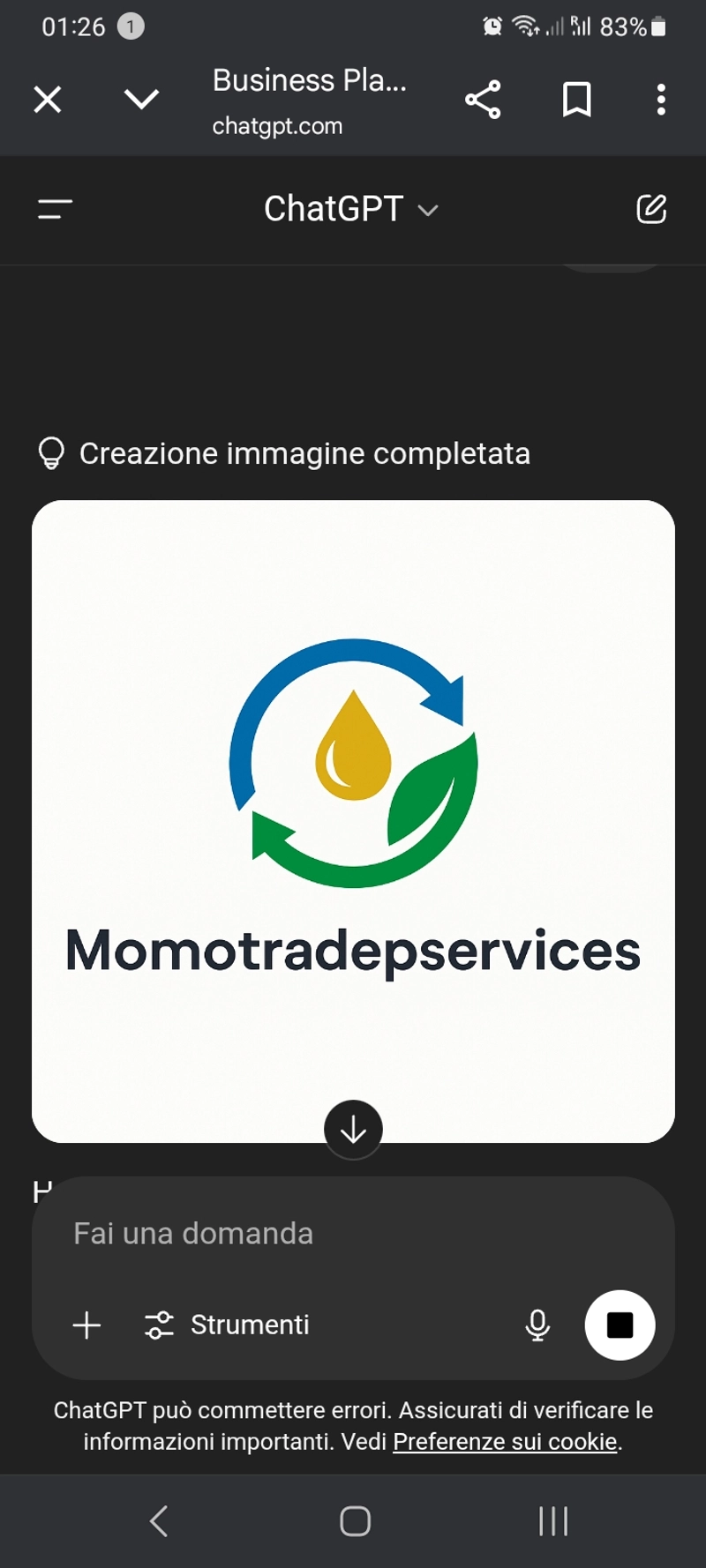Open the ChatGPT sidebar menu

click(55, 209)
